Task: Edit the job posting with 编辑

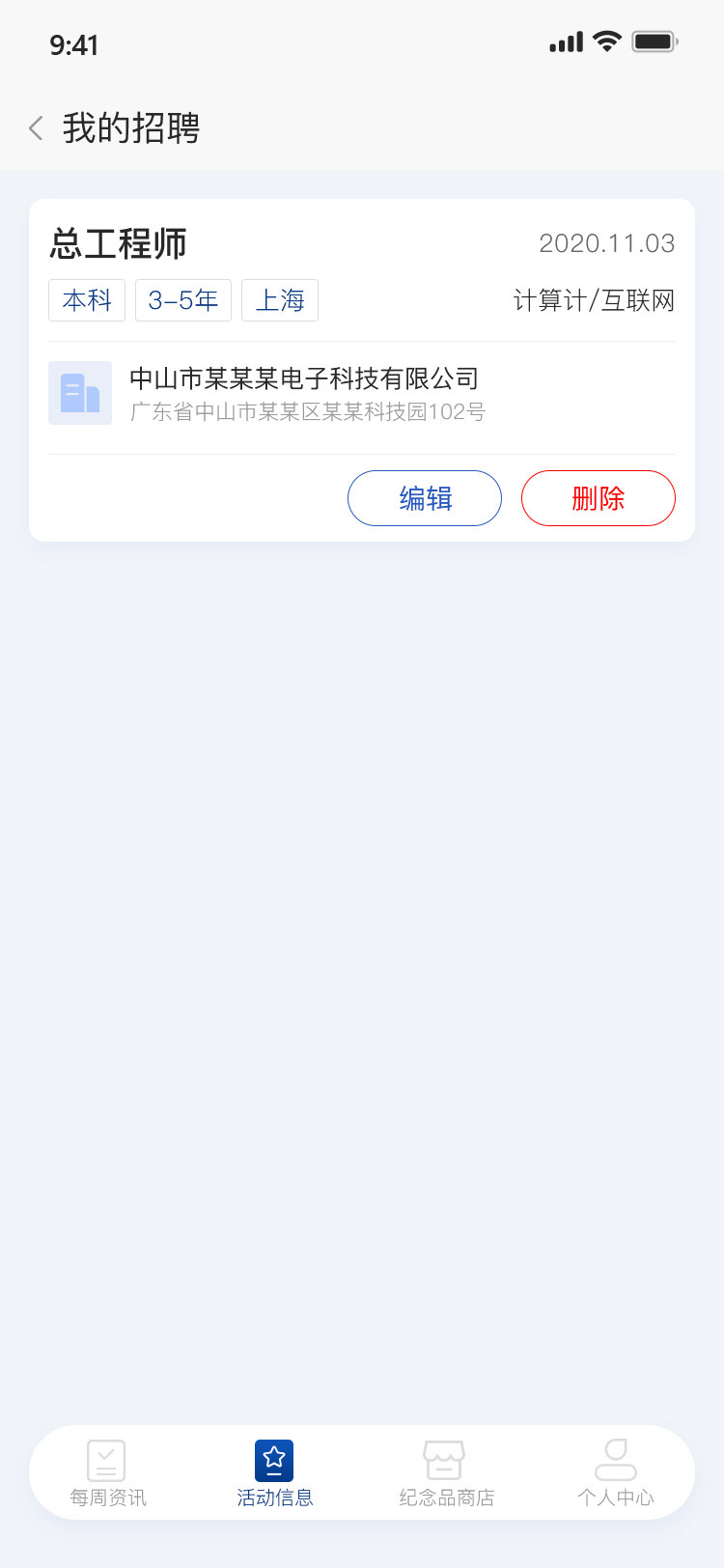Action: 425,498
